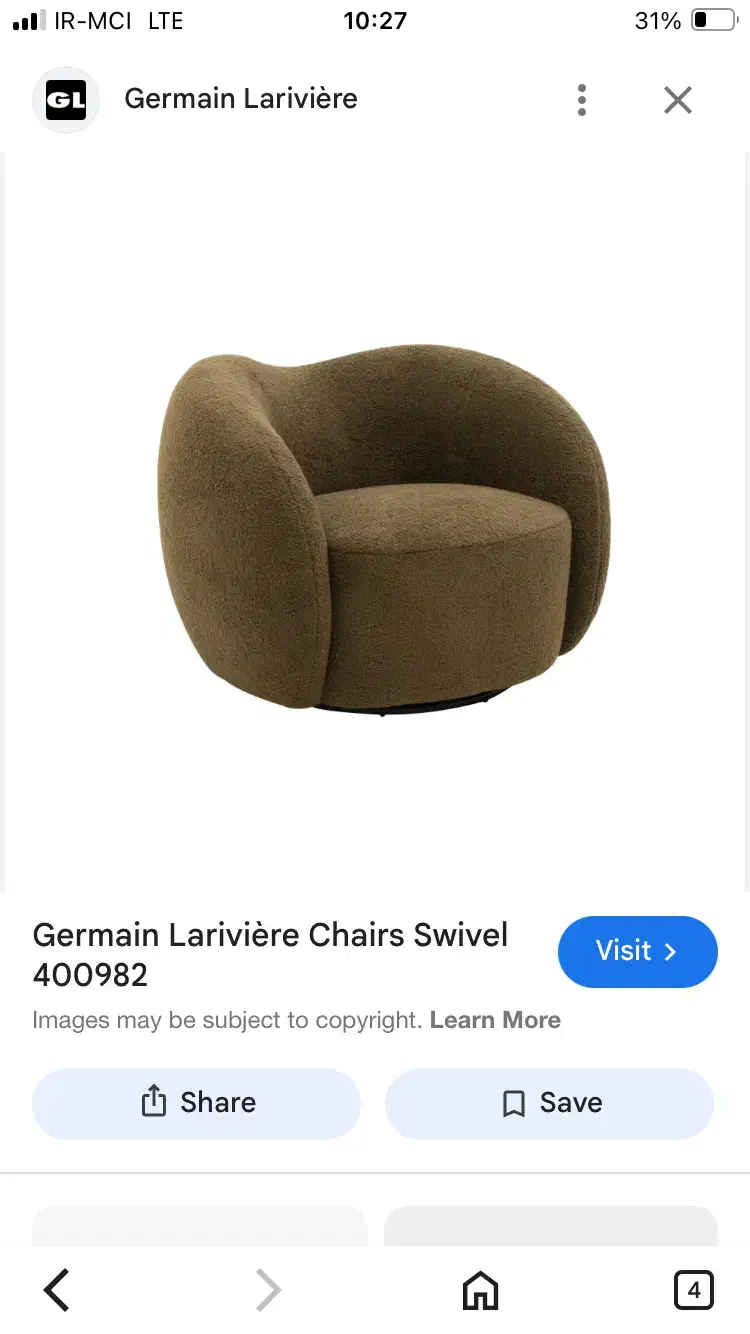The image size is (750, 1334).
Task: Dismiss the image viewer with the X
Action: tap(677, 99)
